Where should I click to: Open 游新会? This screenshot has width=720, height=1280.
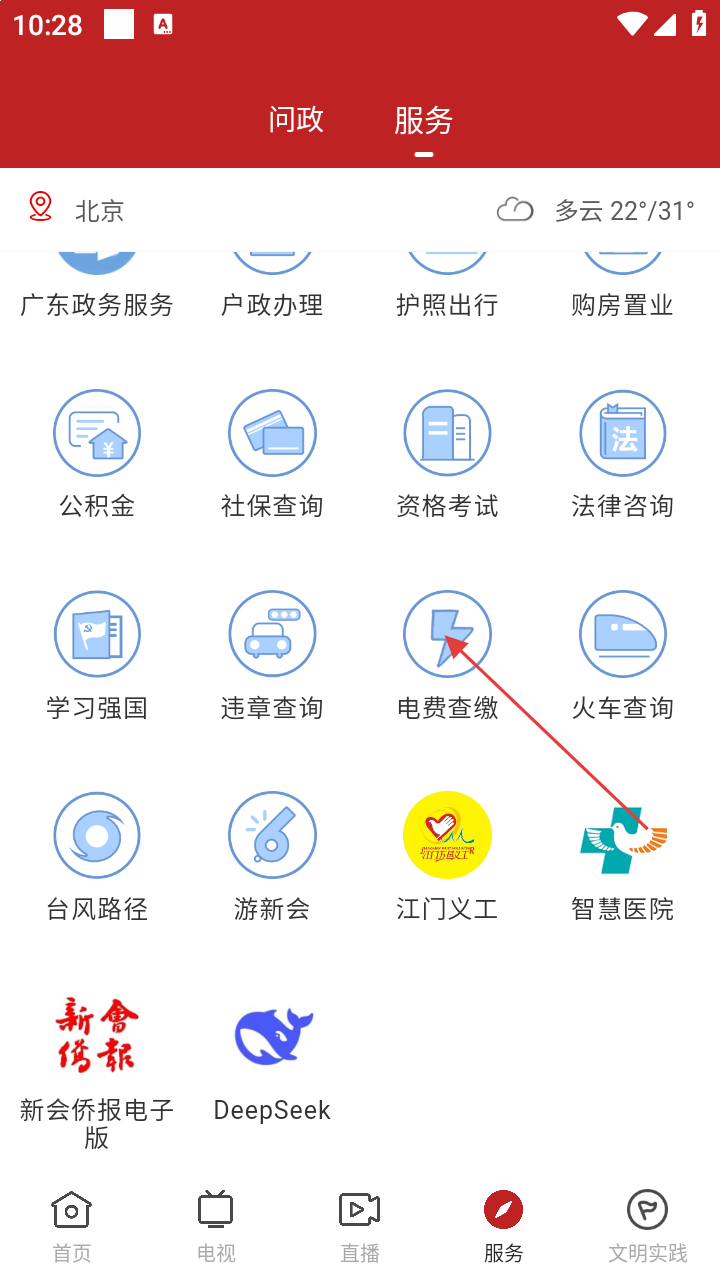pos(272,857)
